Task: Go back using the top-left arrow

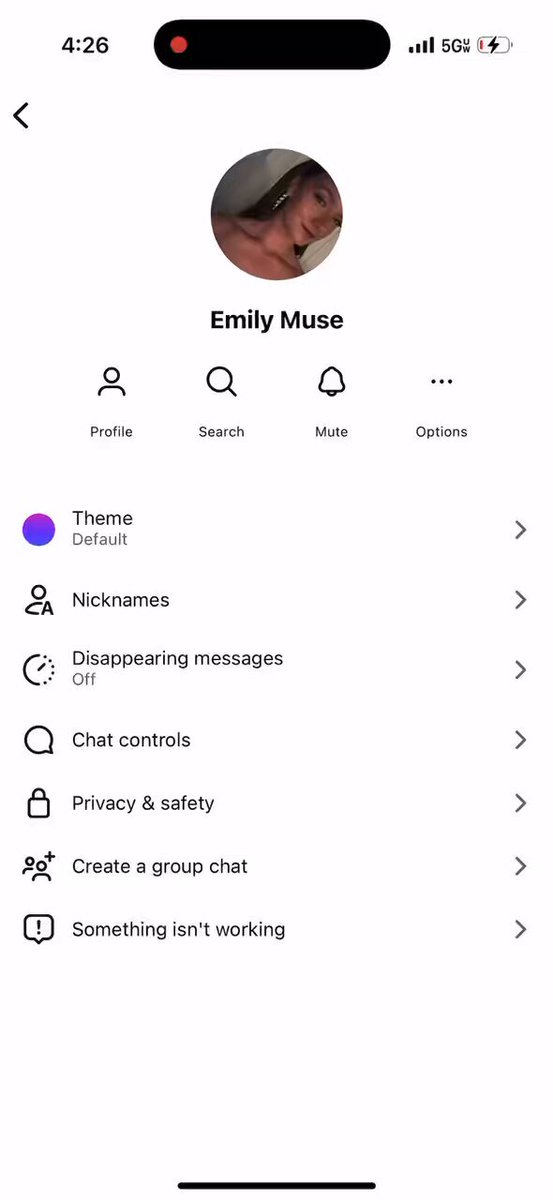Action: [x=21, y=115]
